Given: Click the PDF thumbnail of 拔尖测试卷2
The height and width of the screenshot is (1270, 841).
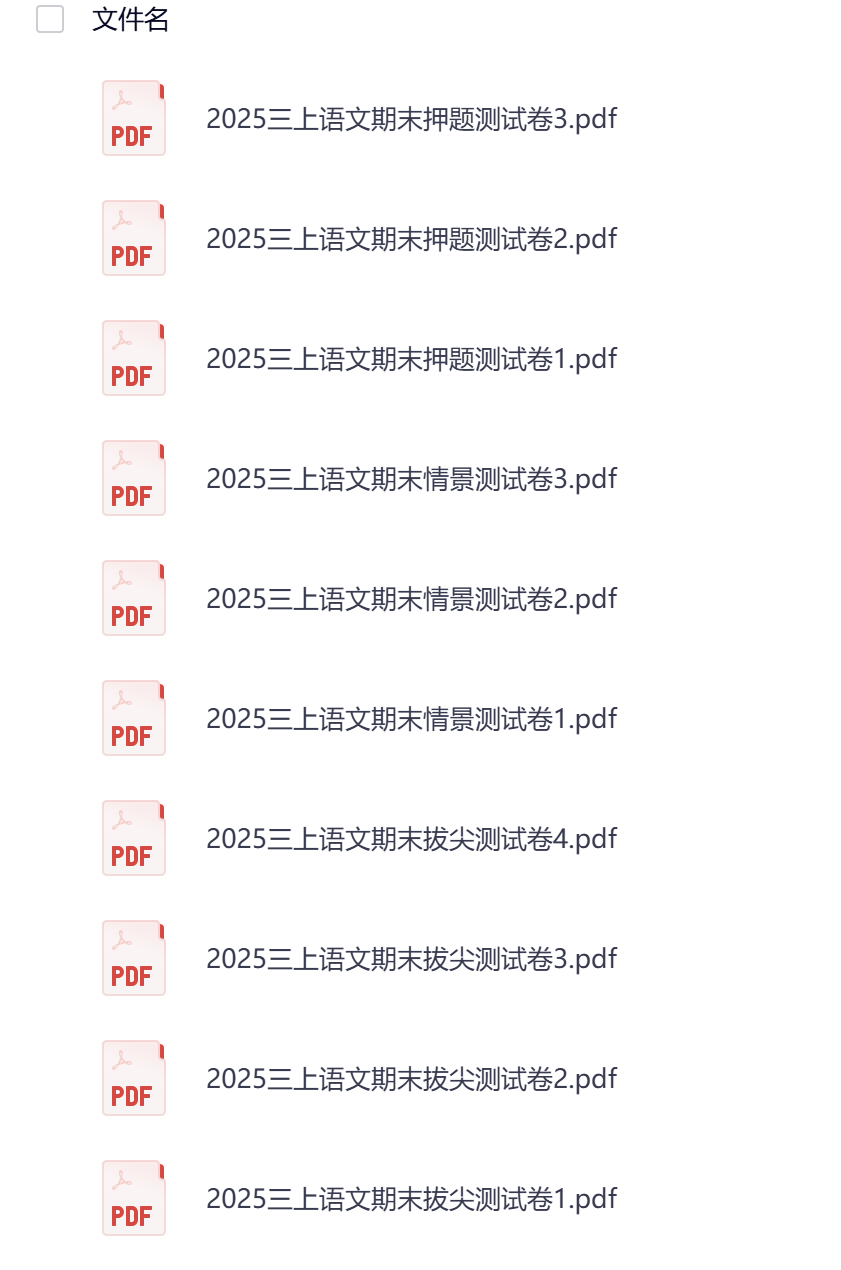Looking at the screenshot, I should point(133,1078).
